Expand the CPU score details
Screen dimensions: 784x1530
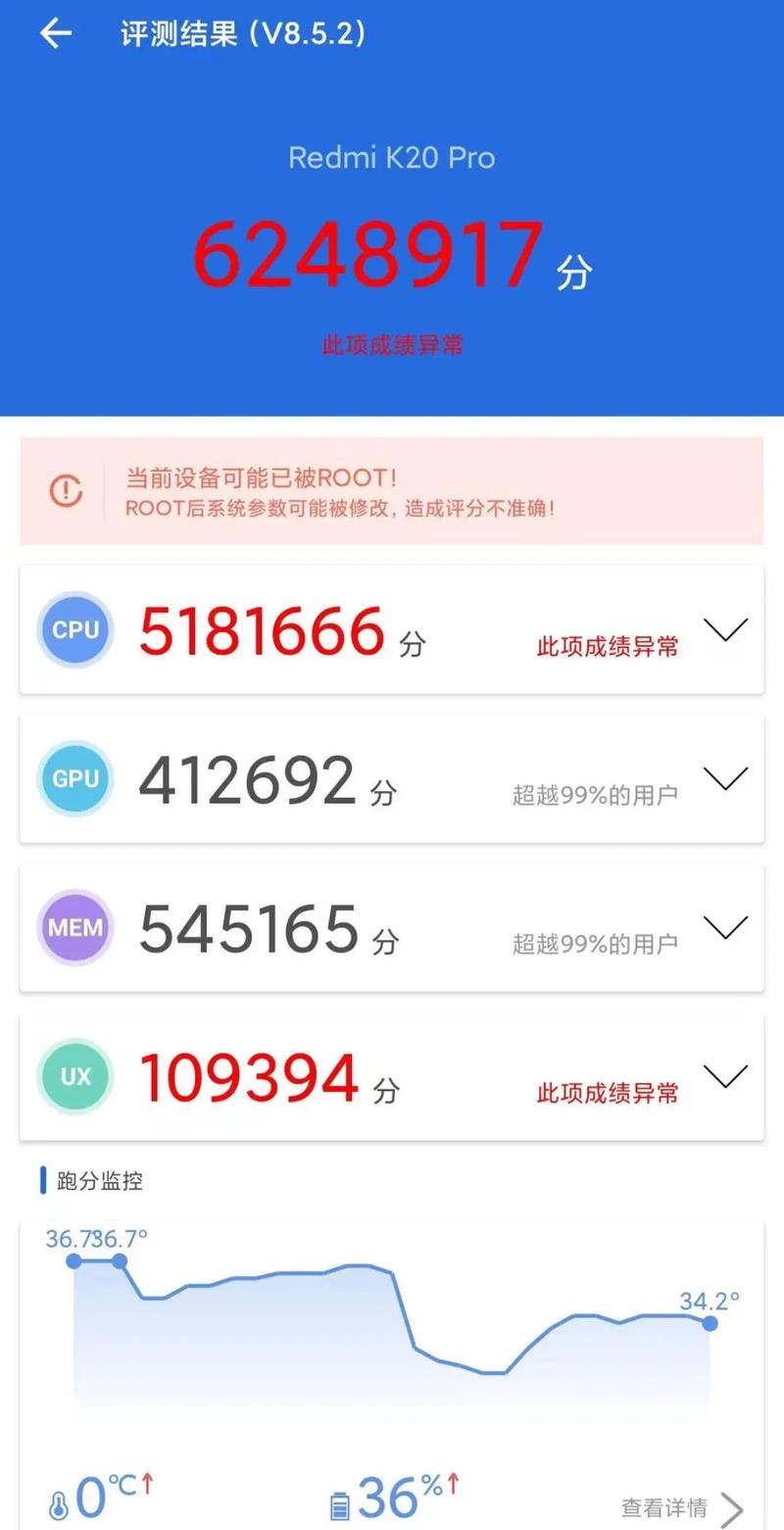coord(725,630)
